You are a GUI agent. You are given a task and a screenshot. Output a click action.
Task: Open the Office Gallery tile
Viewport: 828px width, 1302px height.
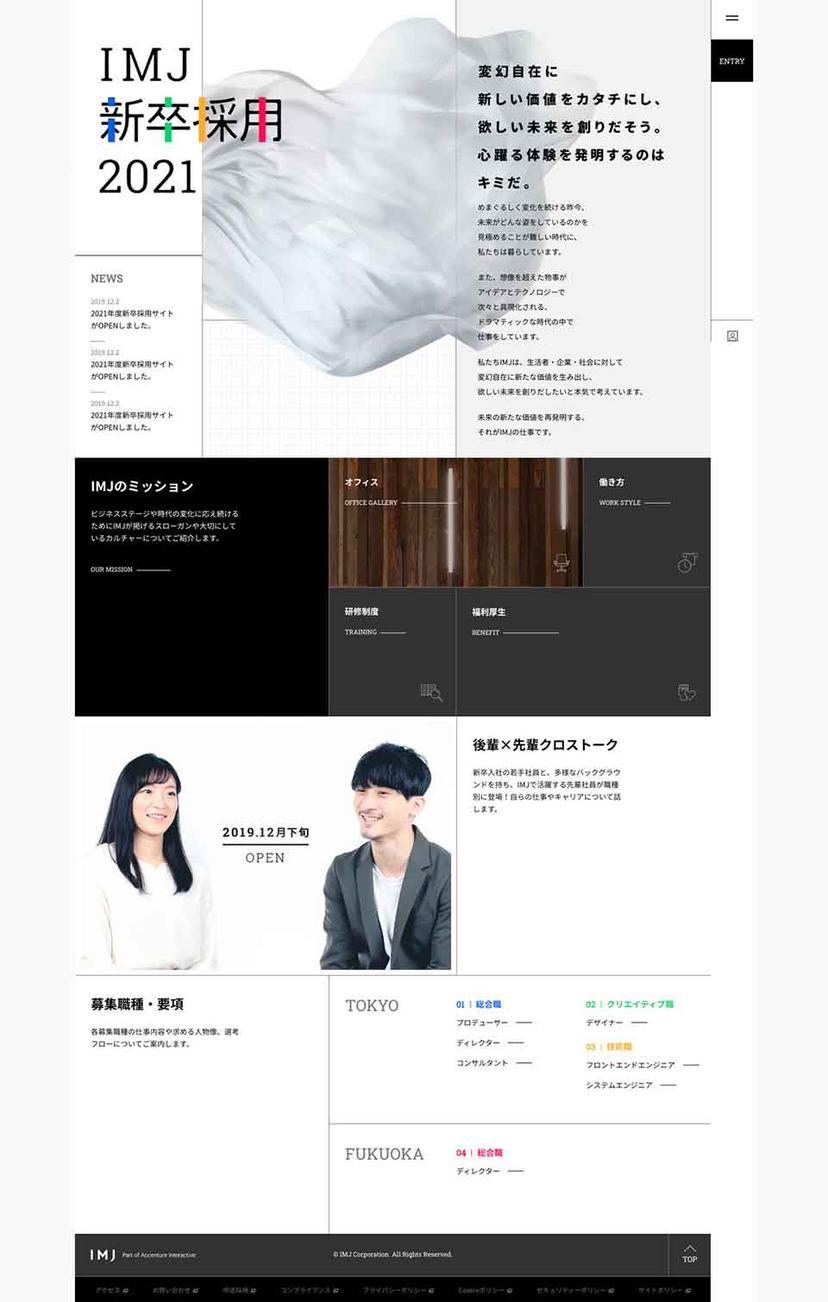(455, 521)
